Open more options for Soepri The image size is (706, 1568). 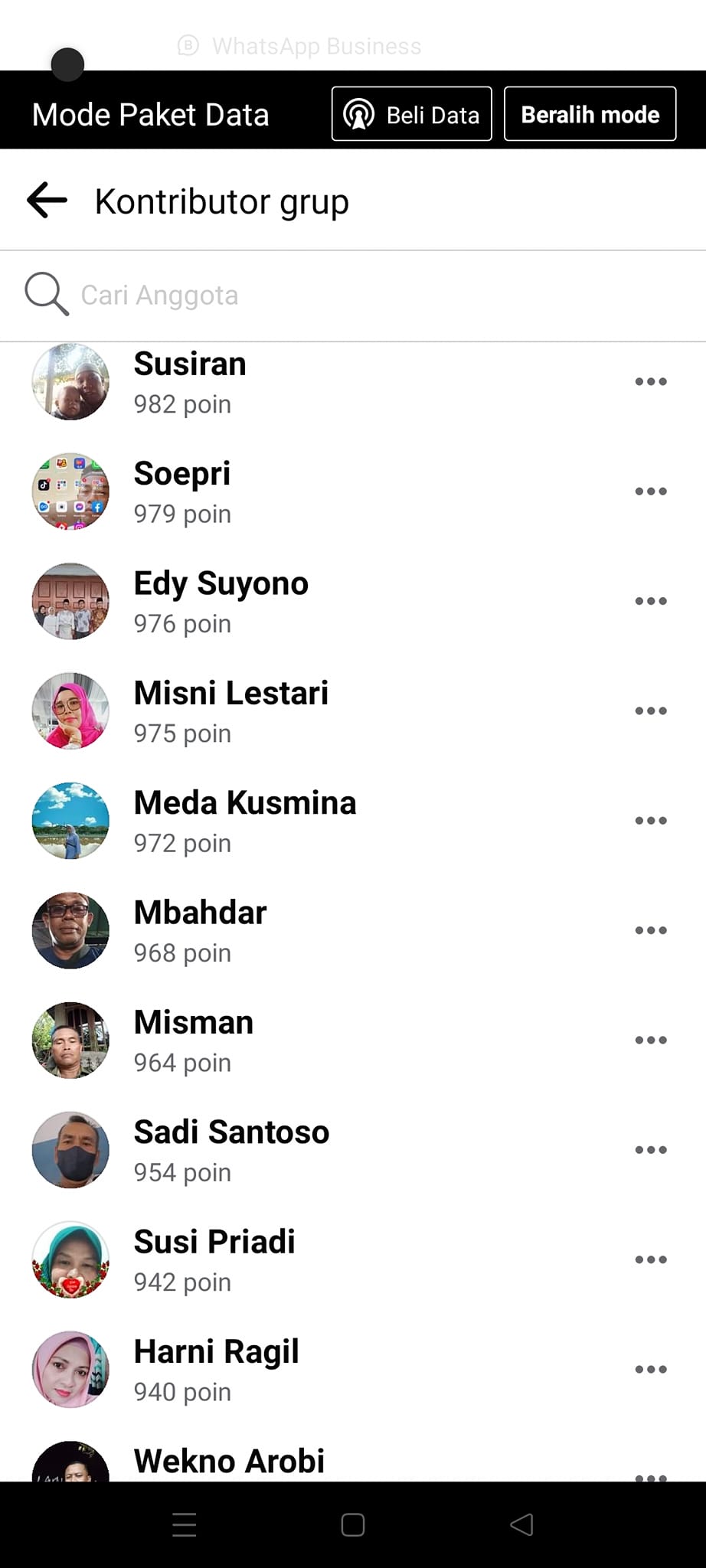click(x=651, y=492)
